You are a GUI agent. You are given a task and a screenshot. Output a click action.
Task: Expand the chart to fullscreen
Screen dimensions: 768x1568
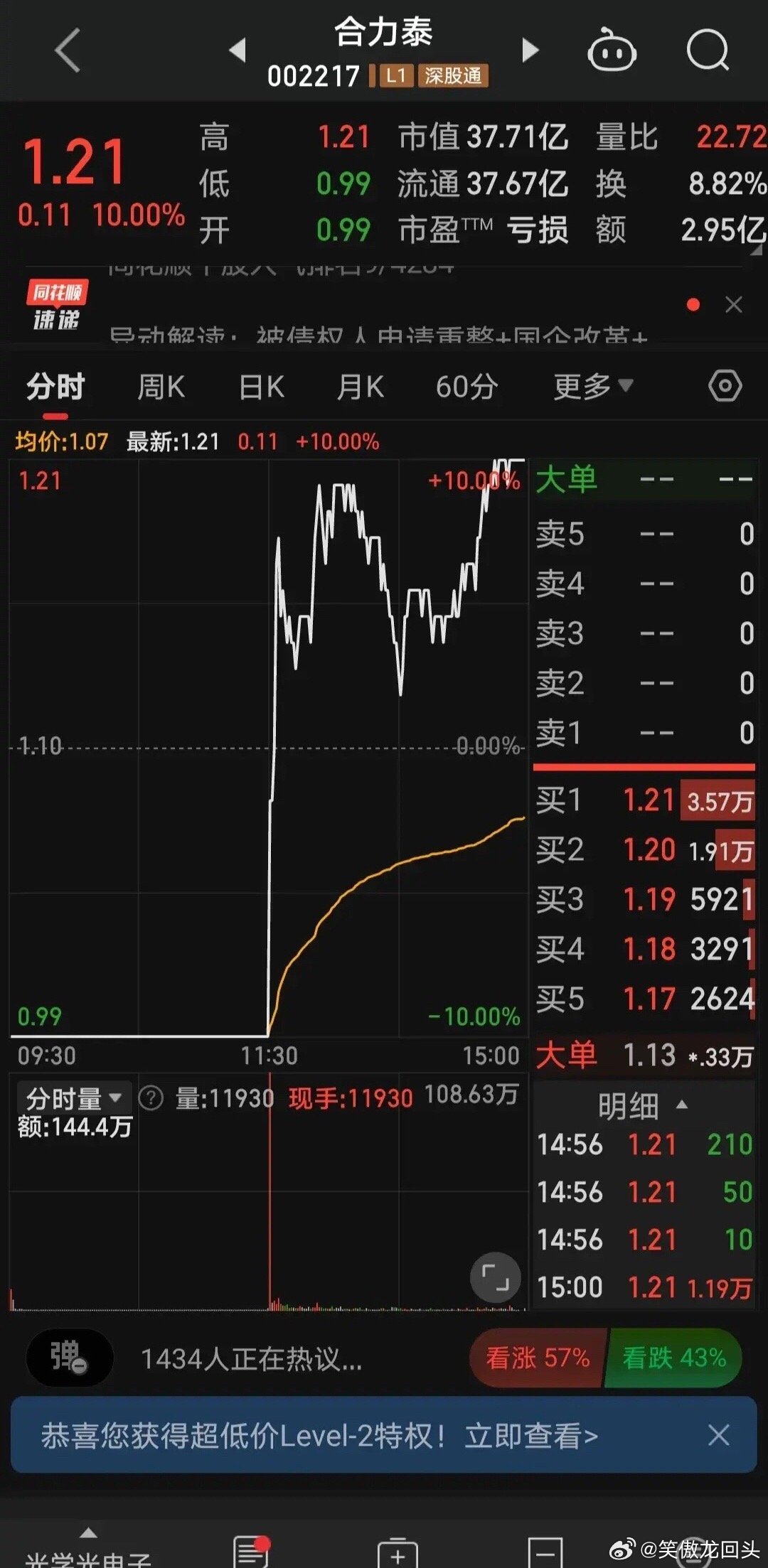pyautogui.click(x=496, y=1277)
